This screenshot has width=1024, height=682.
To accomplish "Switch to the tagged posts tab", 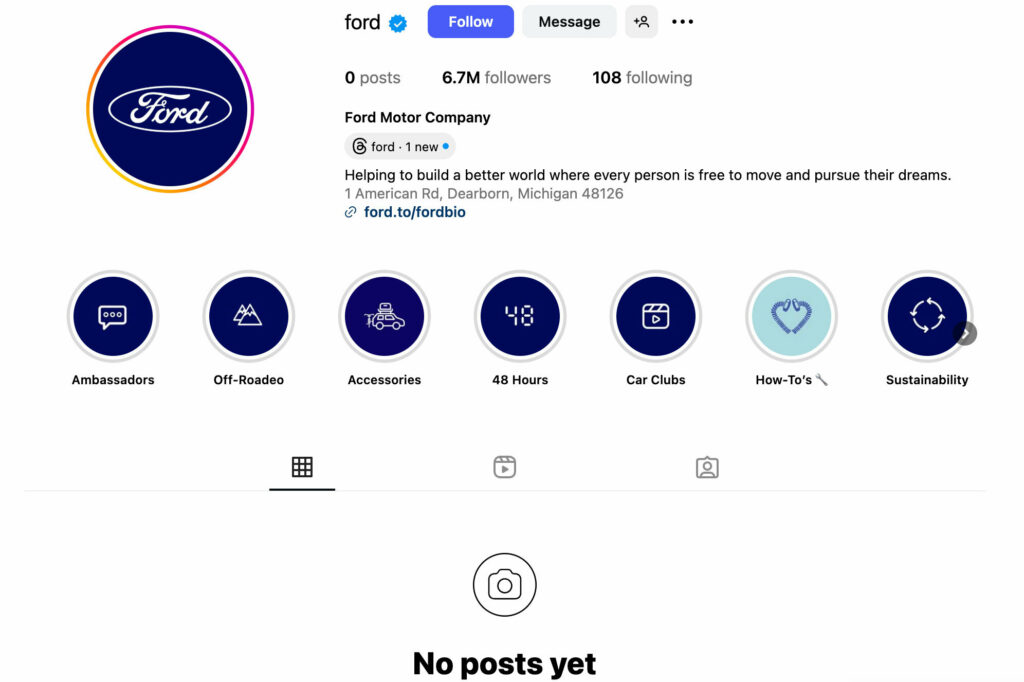I will pyautogui.click(x=707, y=467).
